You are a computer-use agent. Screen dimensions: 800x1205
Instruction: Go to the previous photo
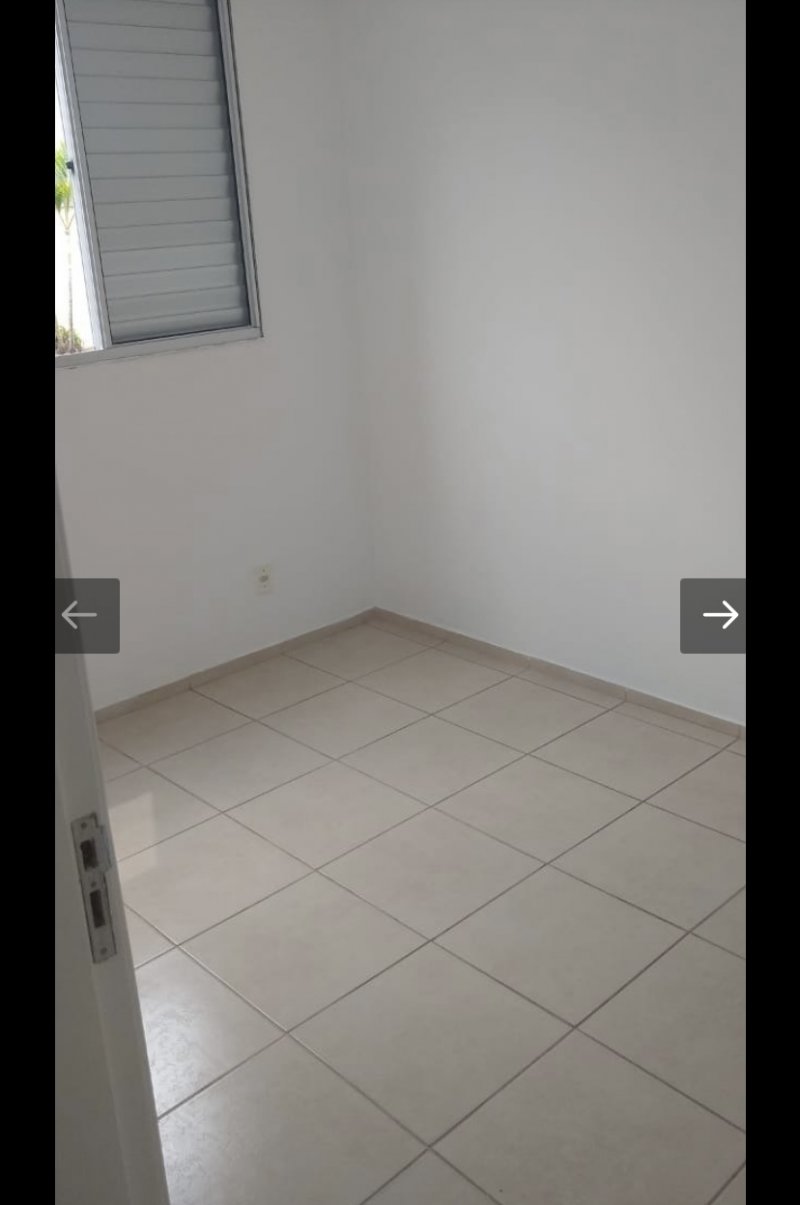pyautogui.click(x=86, y=615)
